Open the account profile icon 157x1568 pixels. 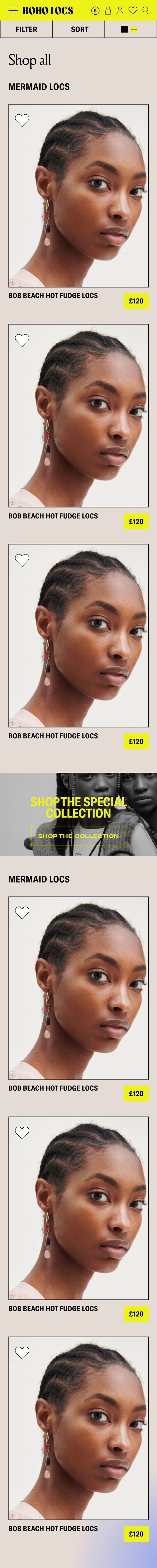click(x=120, y=10)
